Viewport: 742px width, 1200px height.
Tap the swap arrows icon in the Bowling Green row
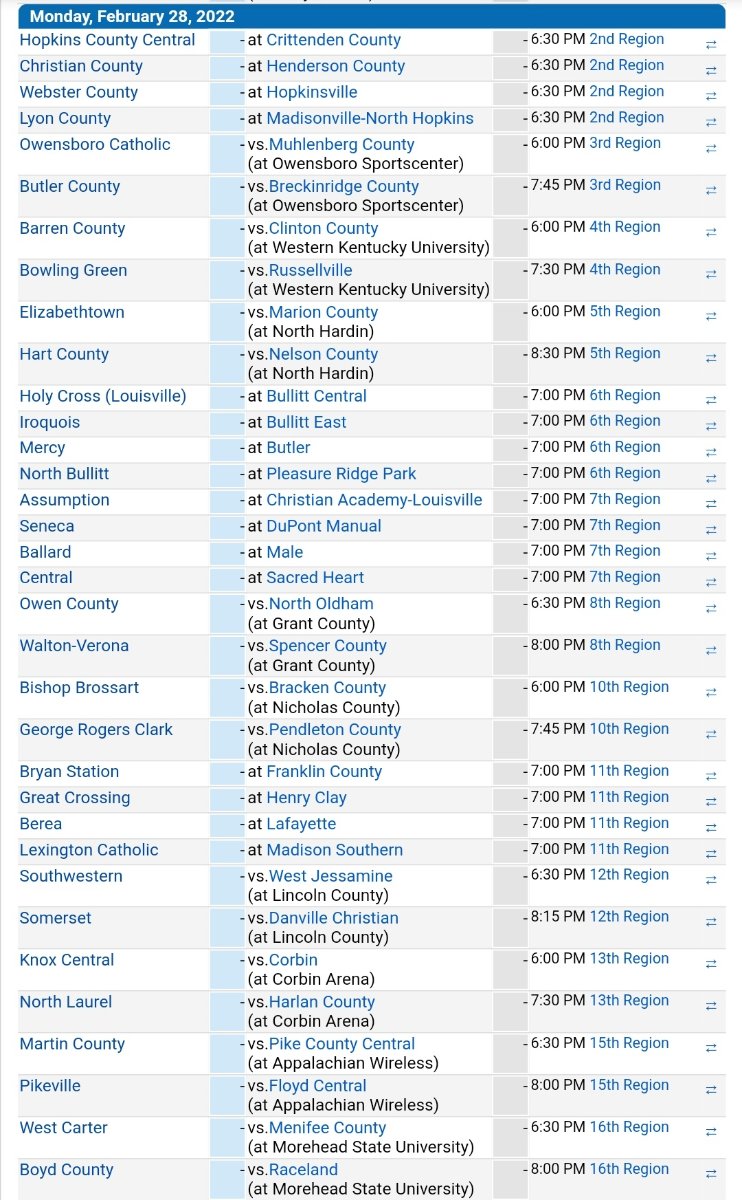coord(711,274)
